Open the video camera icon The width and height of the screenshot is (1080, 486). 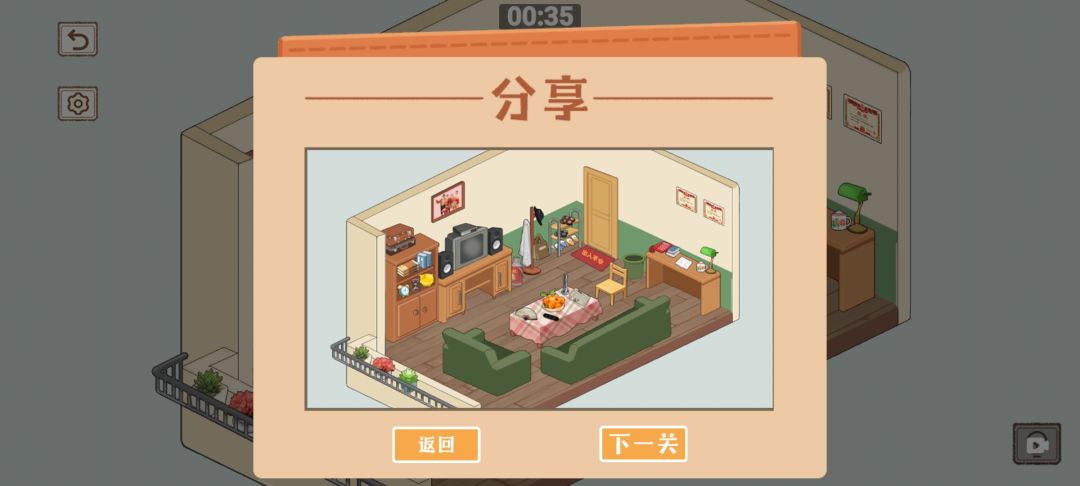click(1037, 444)
